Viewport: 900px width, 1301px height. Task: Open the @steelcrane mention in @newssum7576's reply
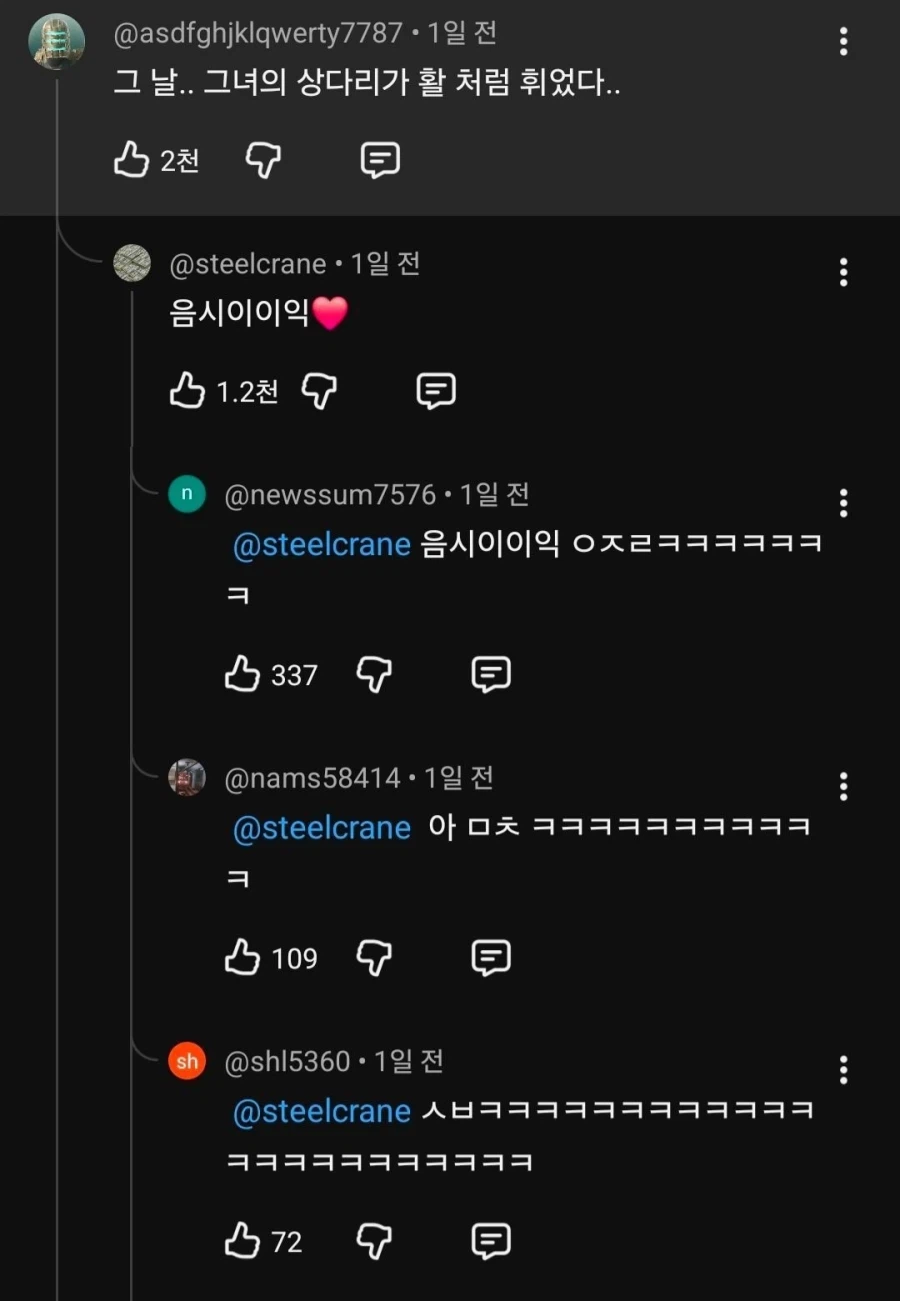pyautogui.click(x=320, y=544)
